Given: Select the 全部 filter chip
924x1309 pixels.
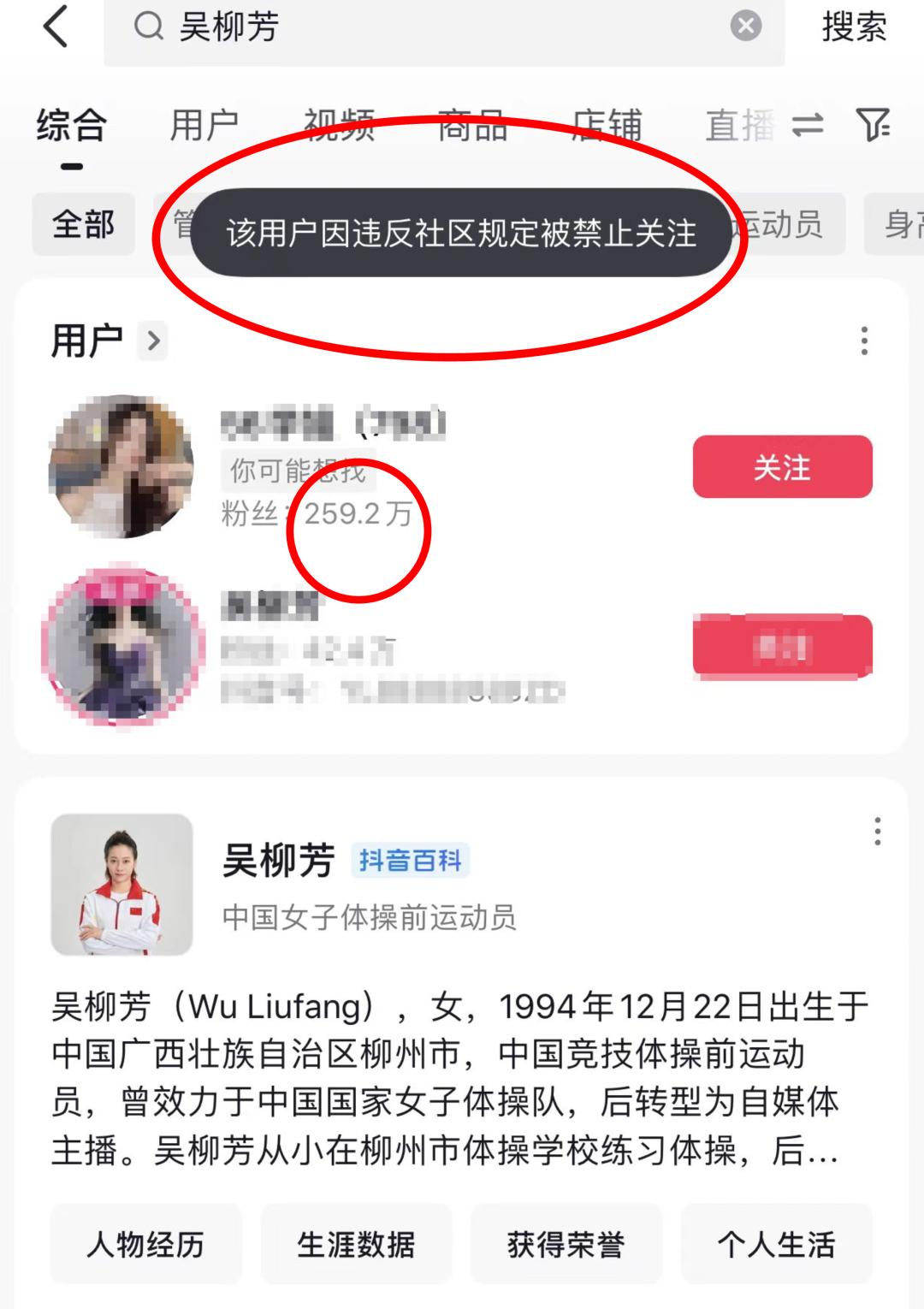Looking at the screenshot, I should [x=83, y=225].
